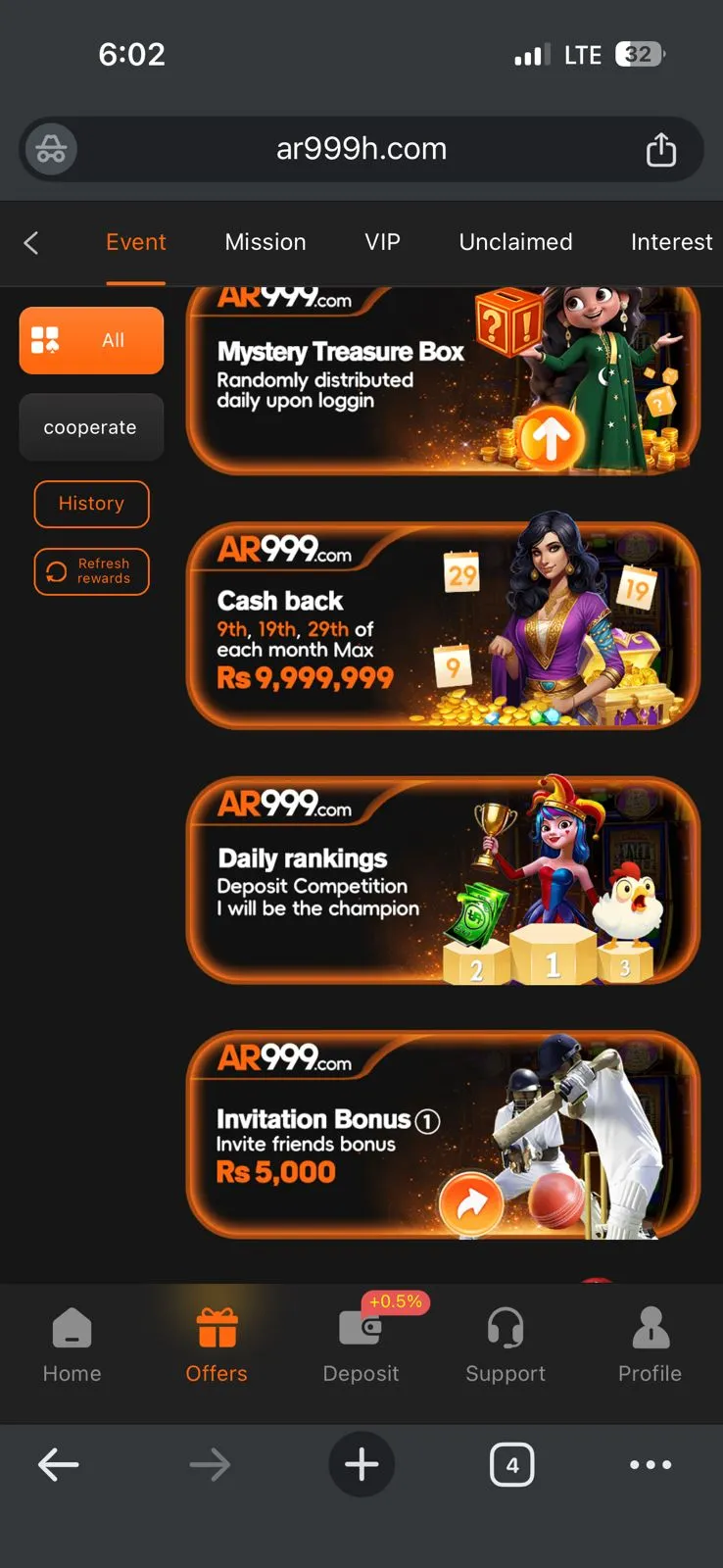Switch to the VIP tab
Image resolution: width=723 pixels, height=1568 pixels.
pyautogui.click(x=382, y=242)
